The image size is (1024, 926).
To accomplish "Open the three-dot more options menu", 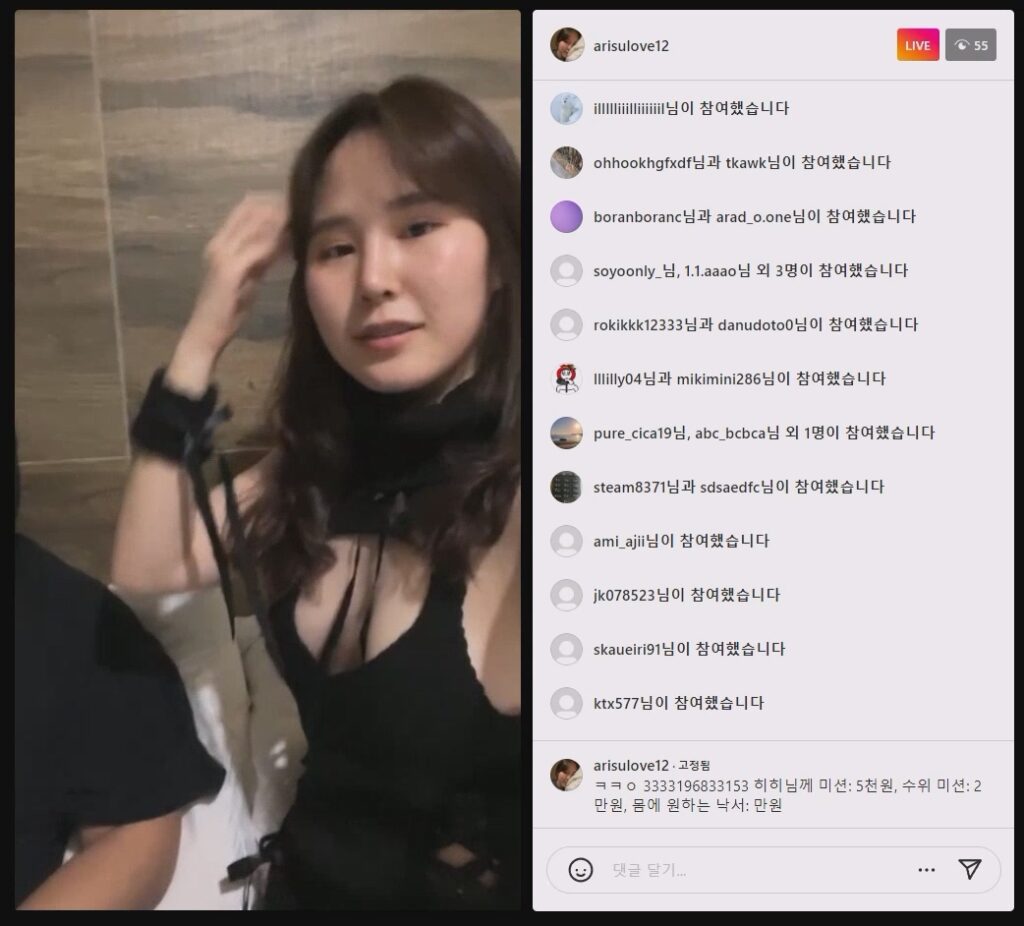I will tap(926, 870).
